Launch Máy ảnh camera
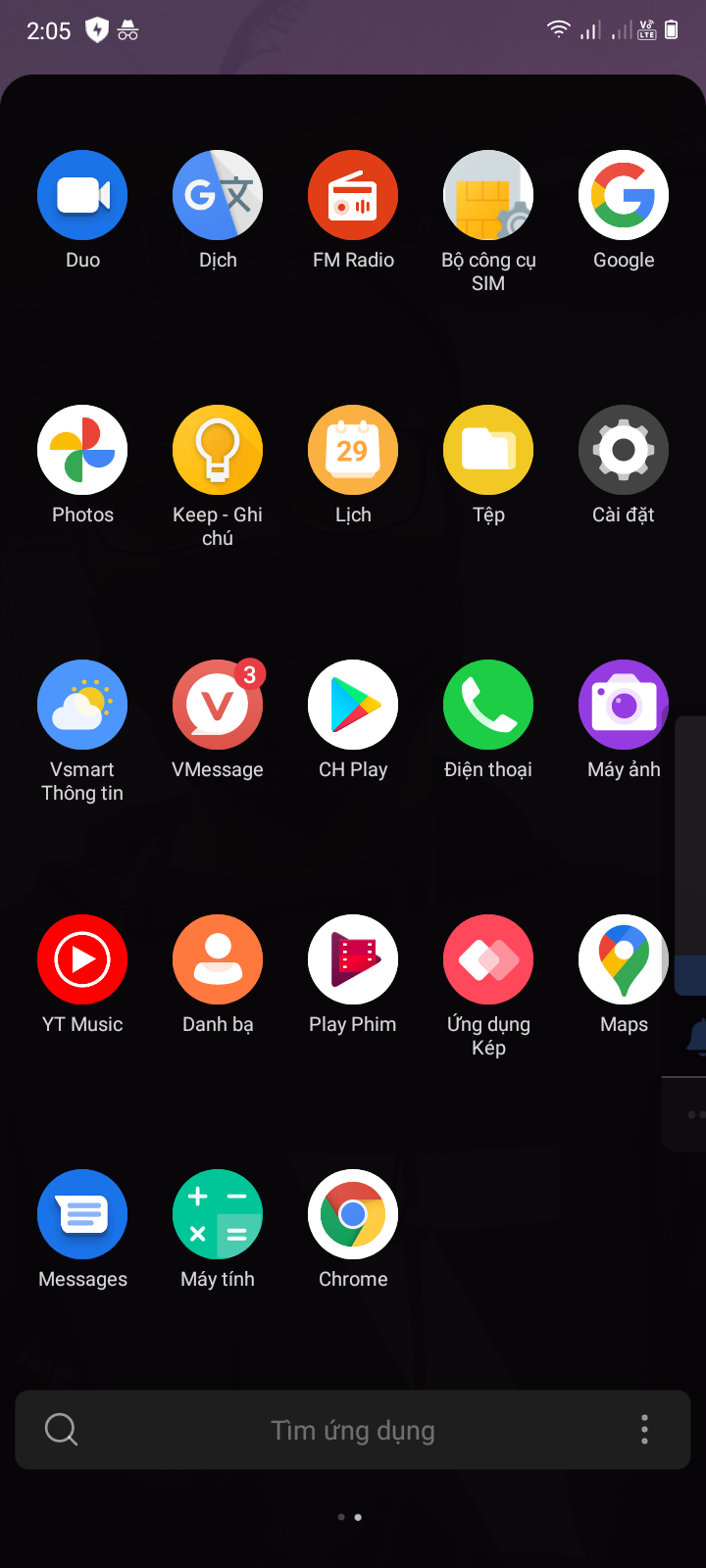Screen dimensions: 706x1568 coord(624,706)
